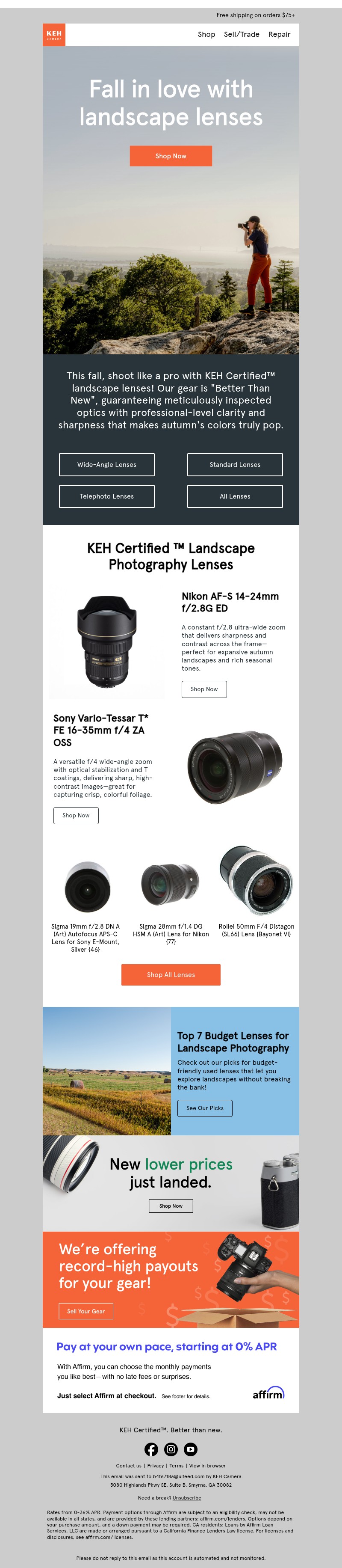The image size is (342, 1568).
Task: Browse Wide-Angle Lenses
Action: [x=106, y=464]
